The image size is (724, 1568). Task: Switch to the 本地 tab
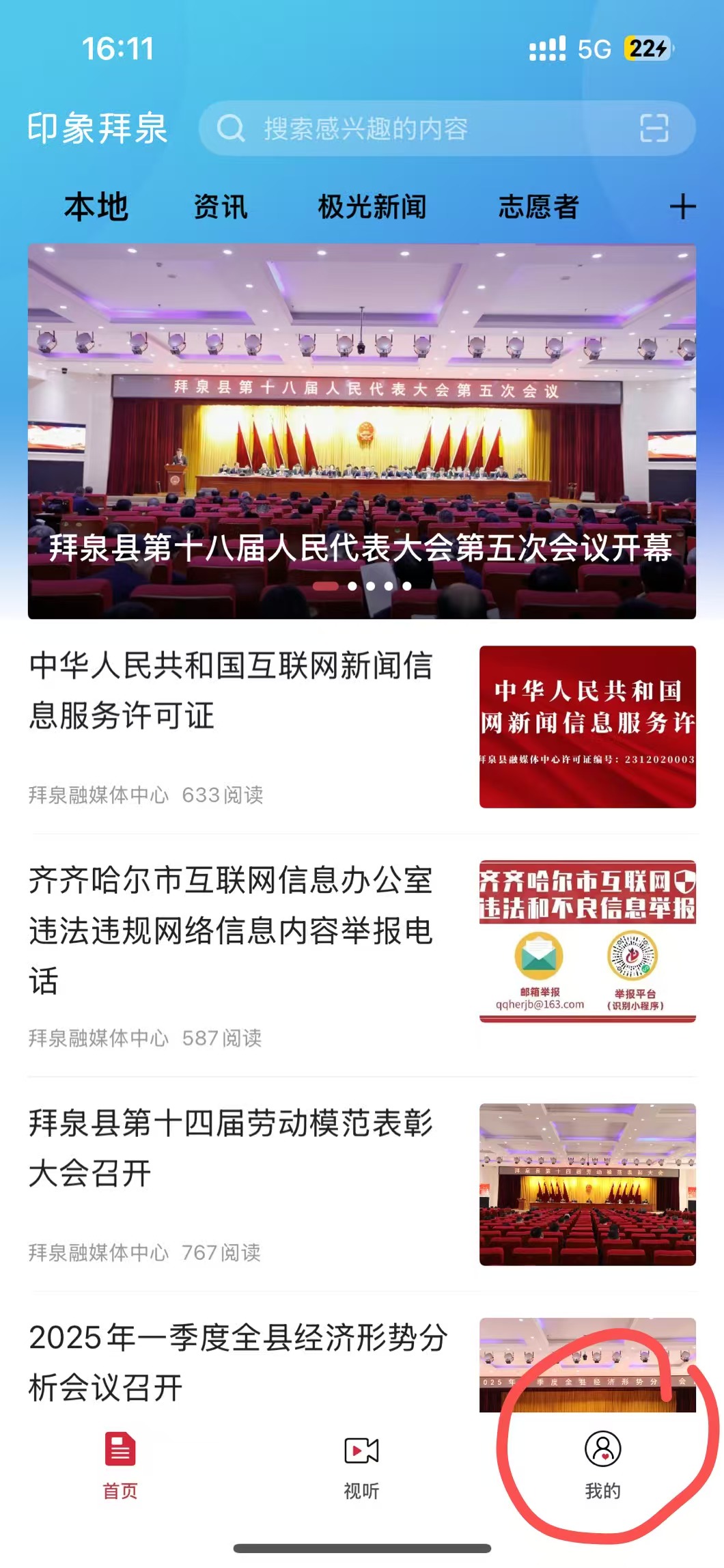point(96,206)
